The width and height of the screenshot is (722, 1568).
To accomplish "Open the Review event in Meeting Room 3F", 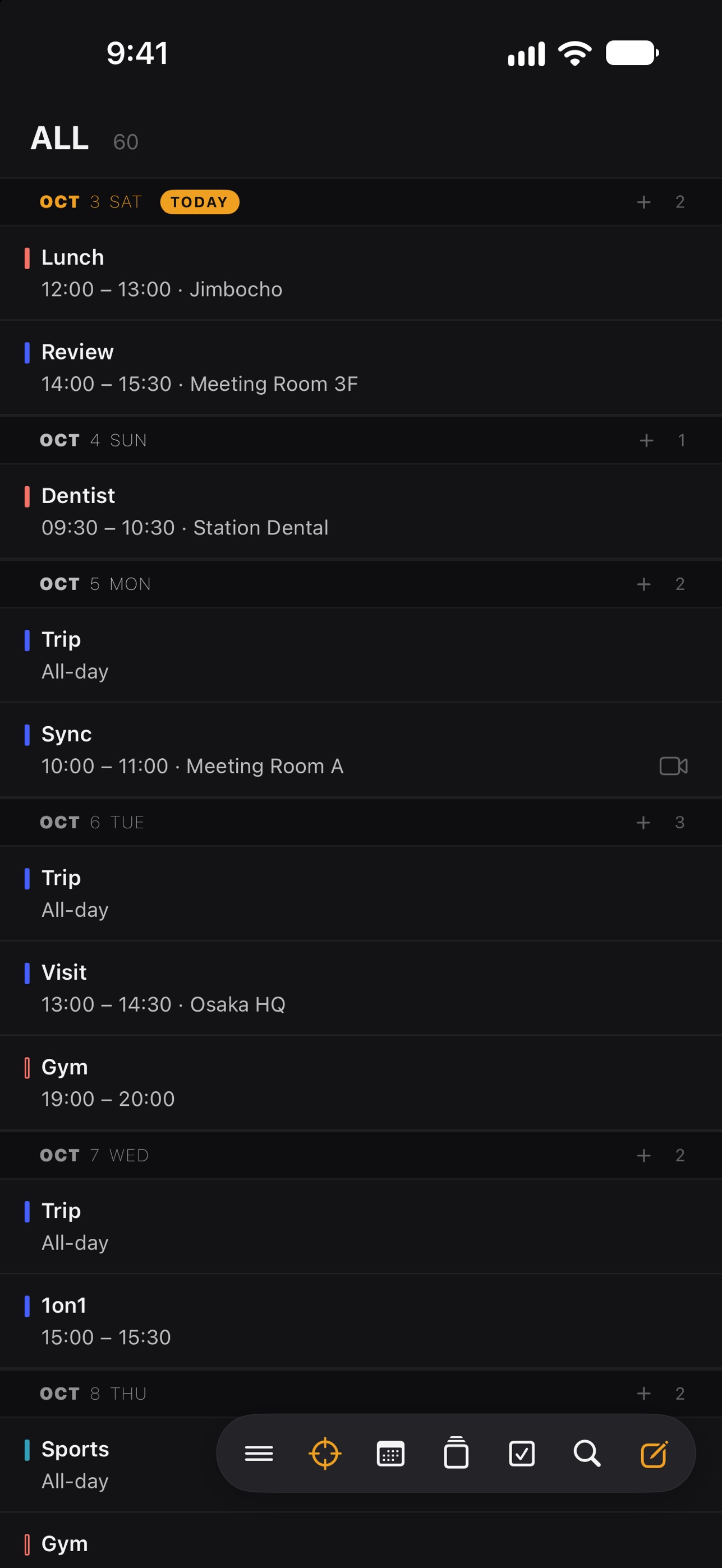I will (361, 368).
